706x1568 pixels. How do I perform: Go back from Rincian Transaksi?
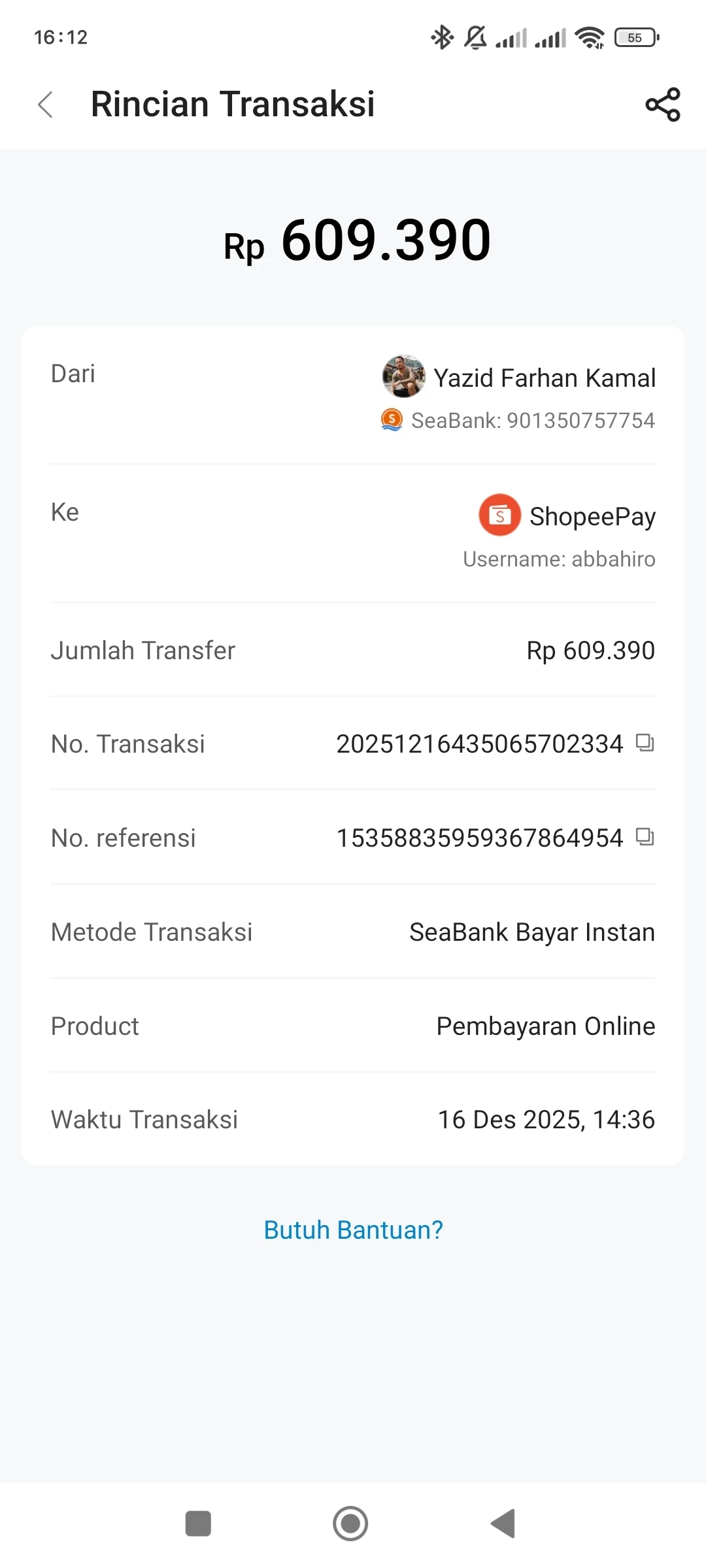[x=45, y=105]
